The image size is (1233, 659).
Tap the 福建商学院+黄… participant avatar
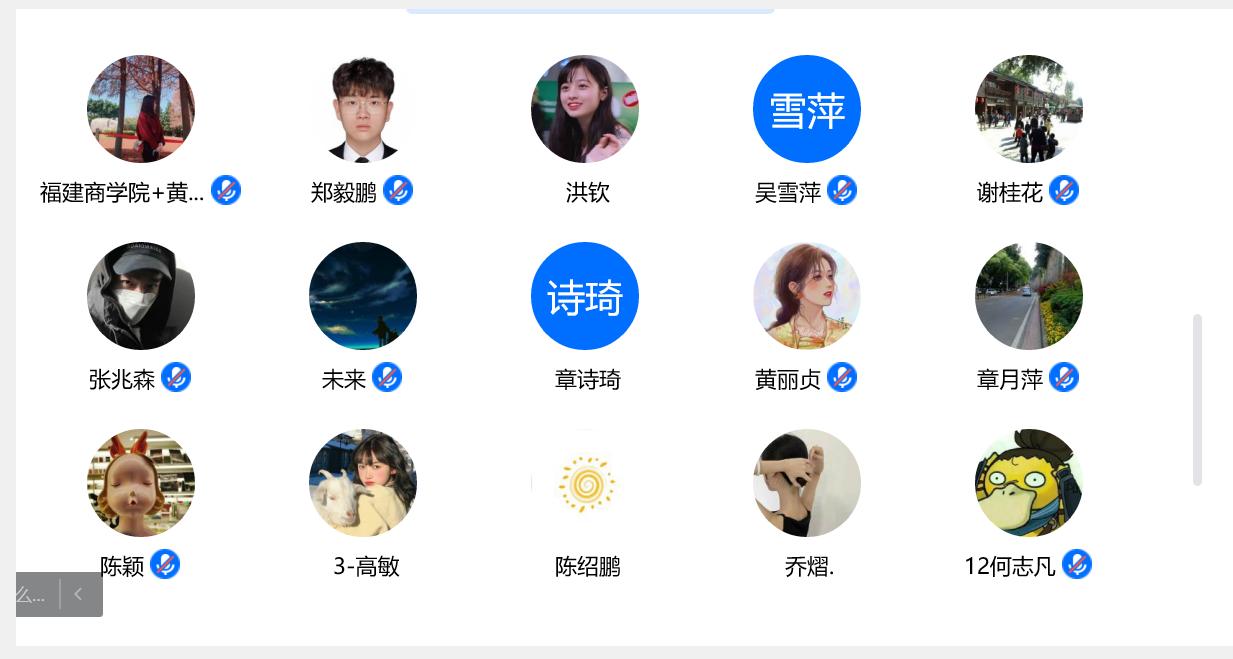[x=141, y=109]
